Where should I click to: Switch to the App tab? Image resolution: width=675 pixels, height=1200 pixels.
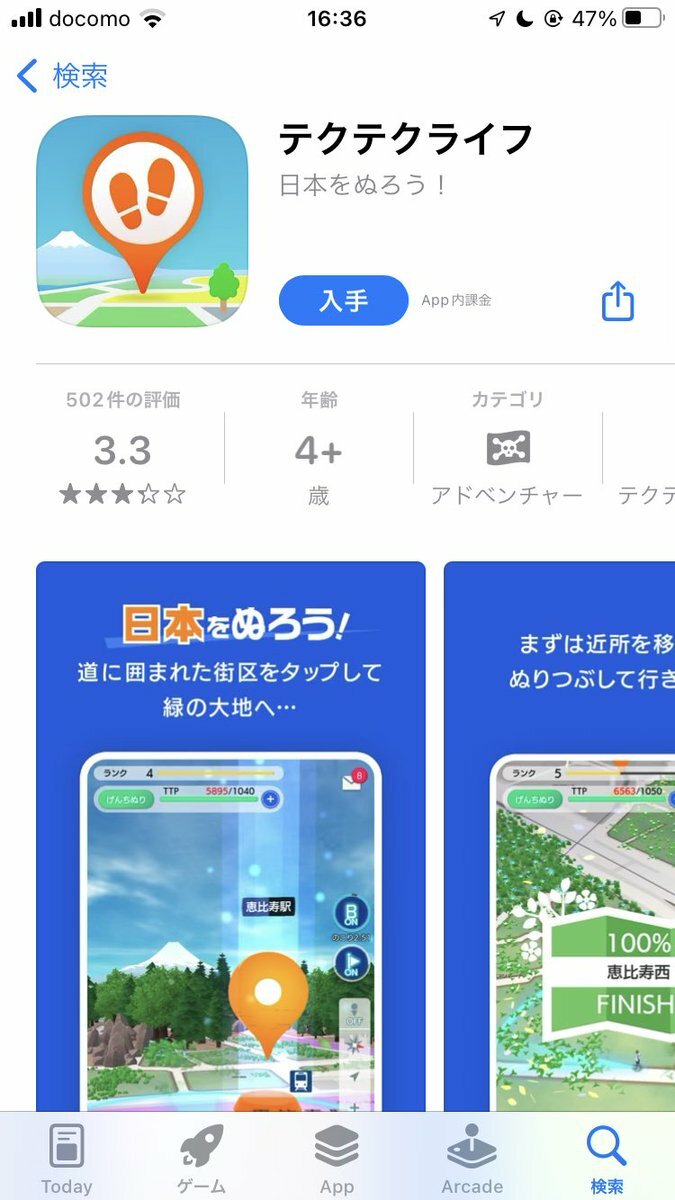click(337, 1158)
